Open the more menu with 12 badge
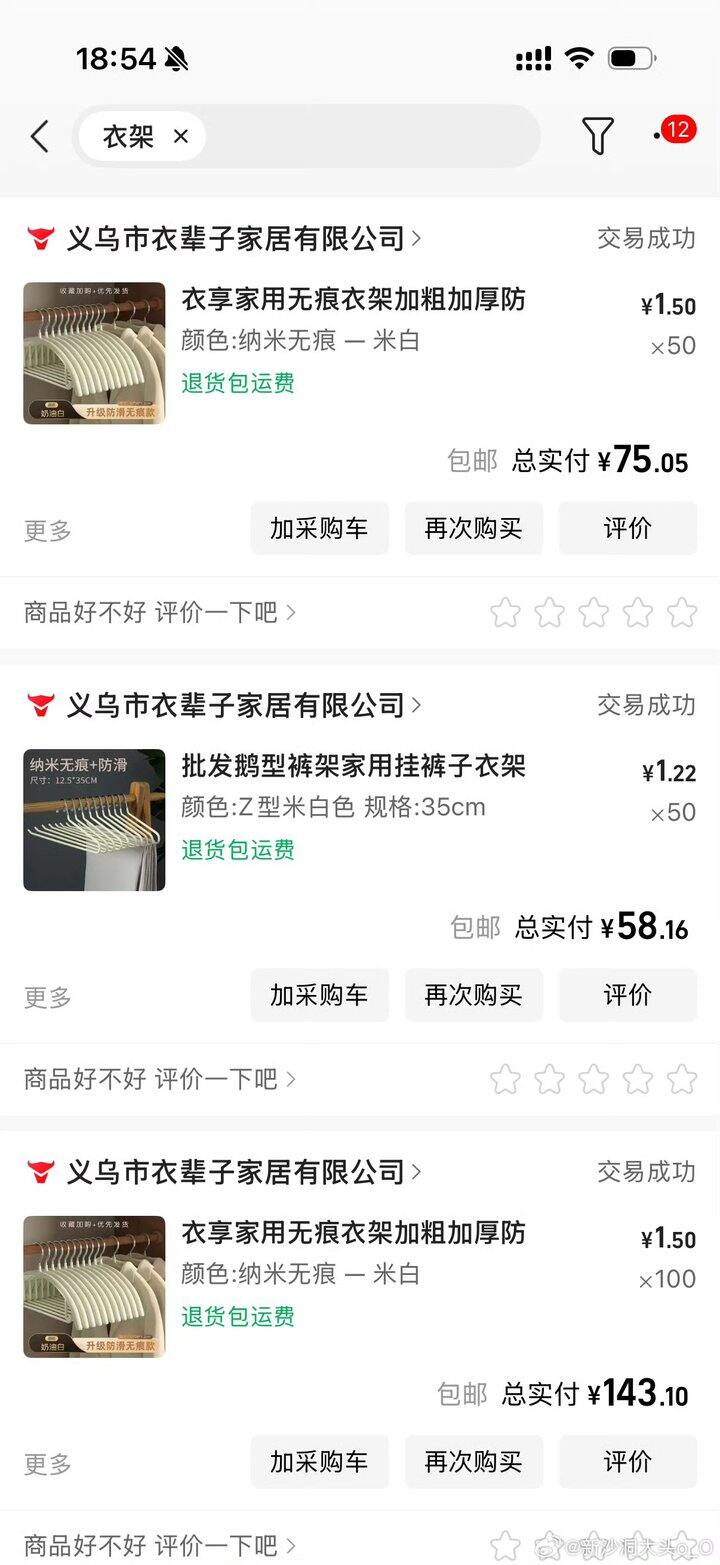 click(x=674, y=132)
